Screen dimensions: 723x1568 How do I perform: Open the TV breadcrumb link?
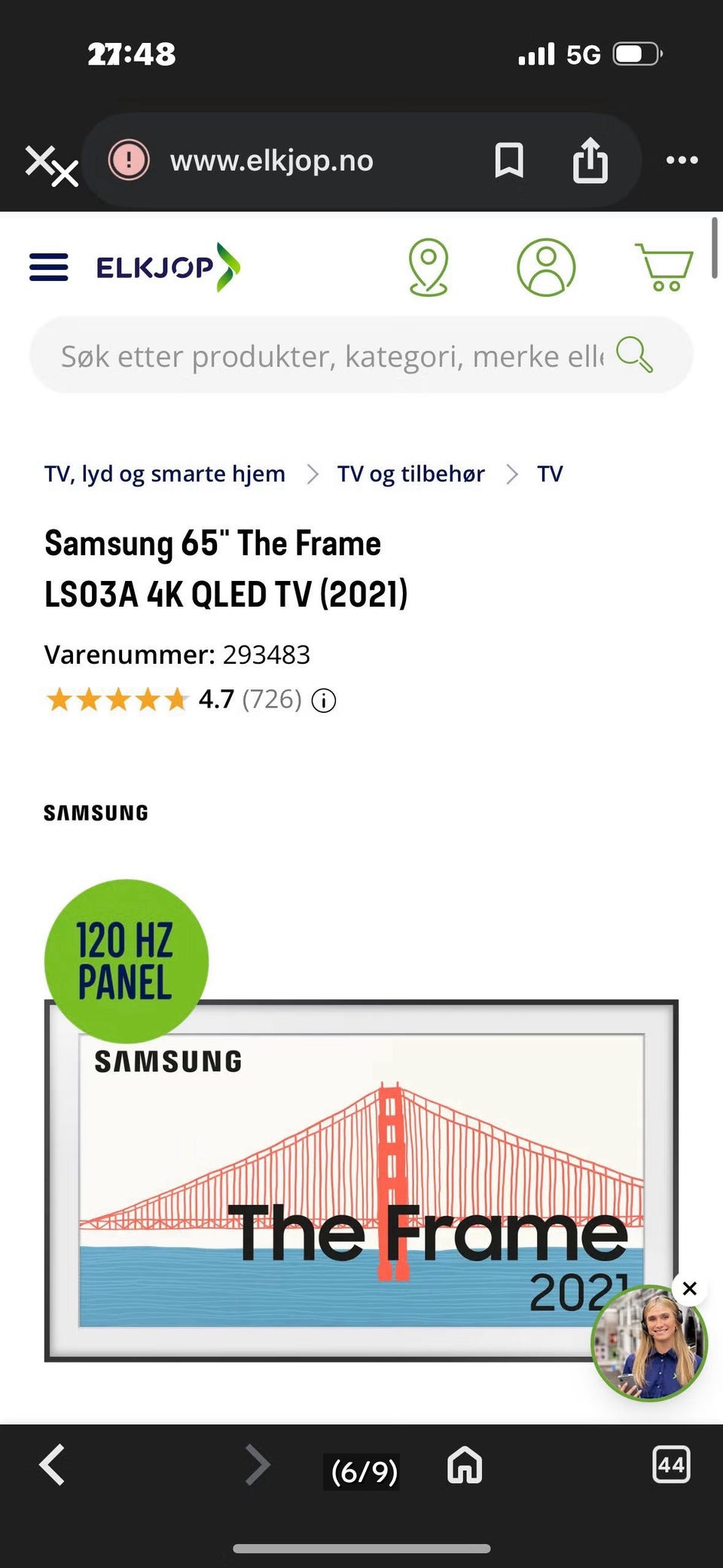(x=550, y=474)
